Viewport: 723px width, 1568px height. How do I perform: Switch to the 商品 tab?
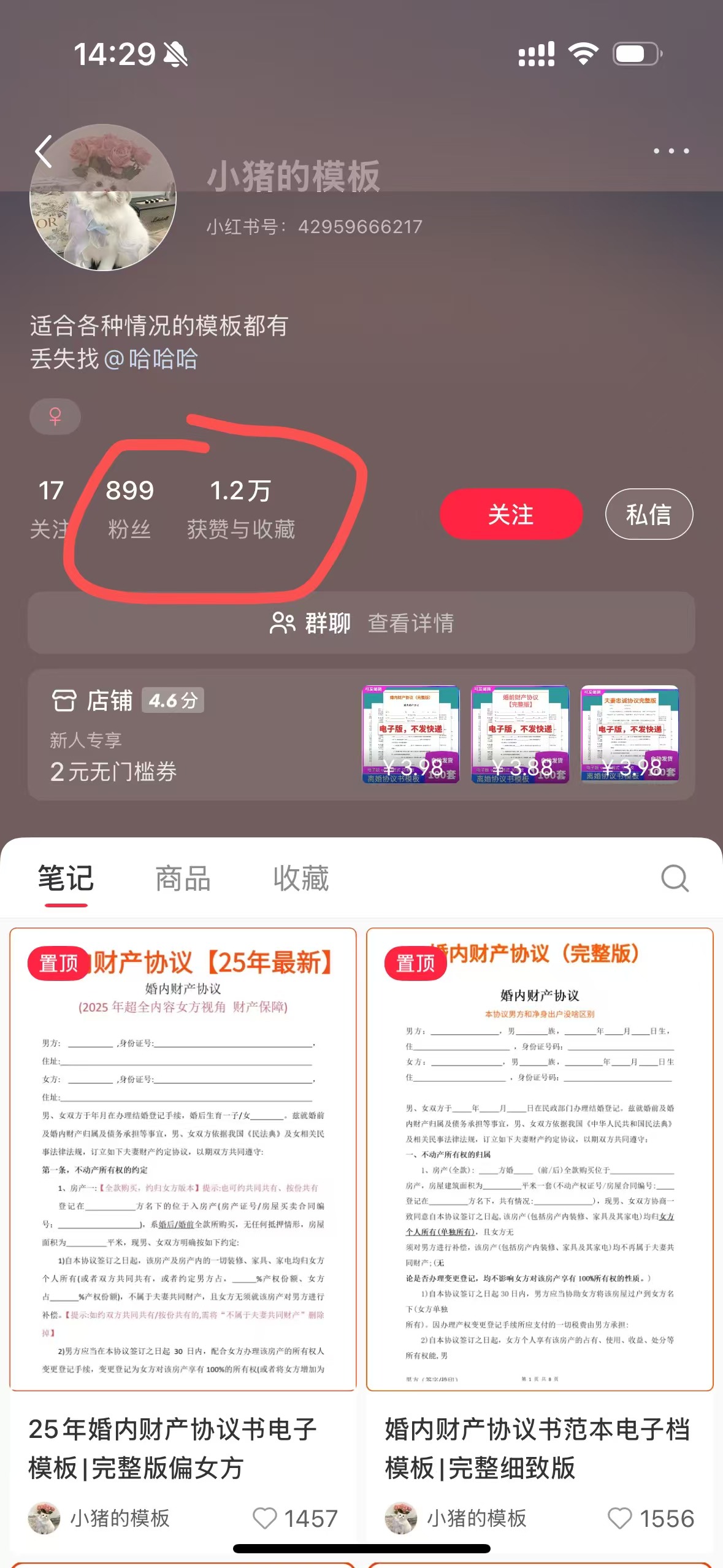[x=183, y=878]
